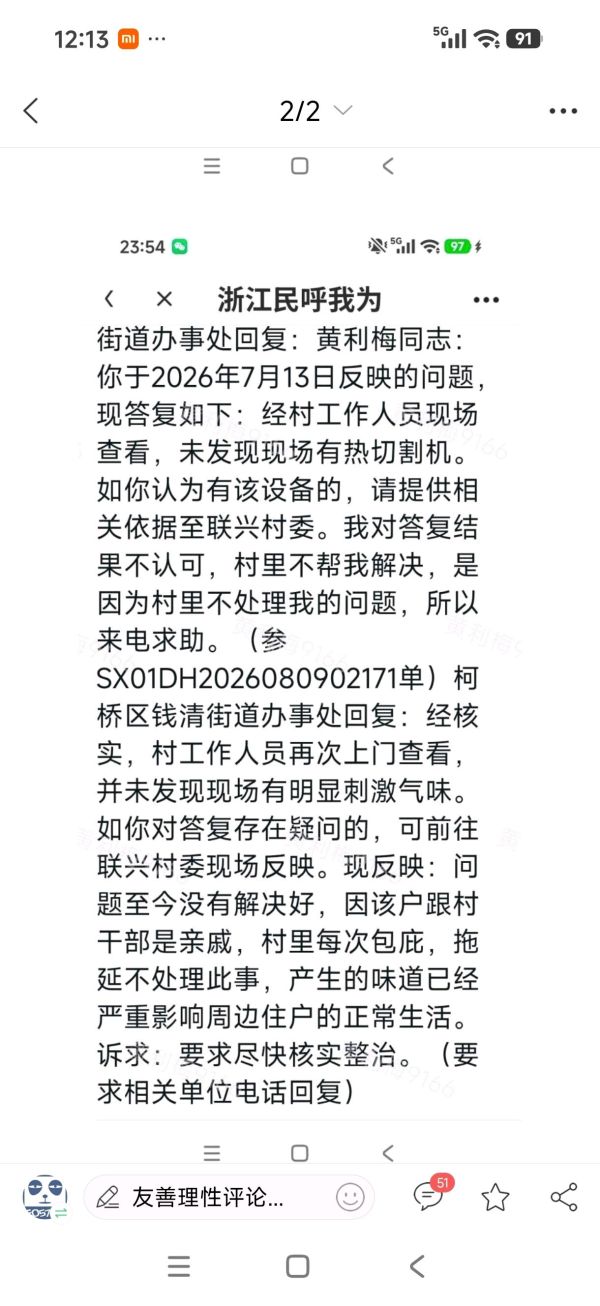This screenshot has height=1306, width=600.
Task: Go back using the top-left arrow
Action: point(31,111)
